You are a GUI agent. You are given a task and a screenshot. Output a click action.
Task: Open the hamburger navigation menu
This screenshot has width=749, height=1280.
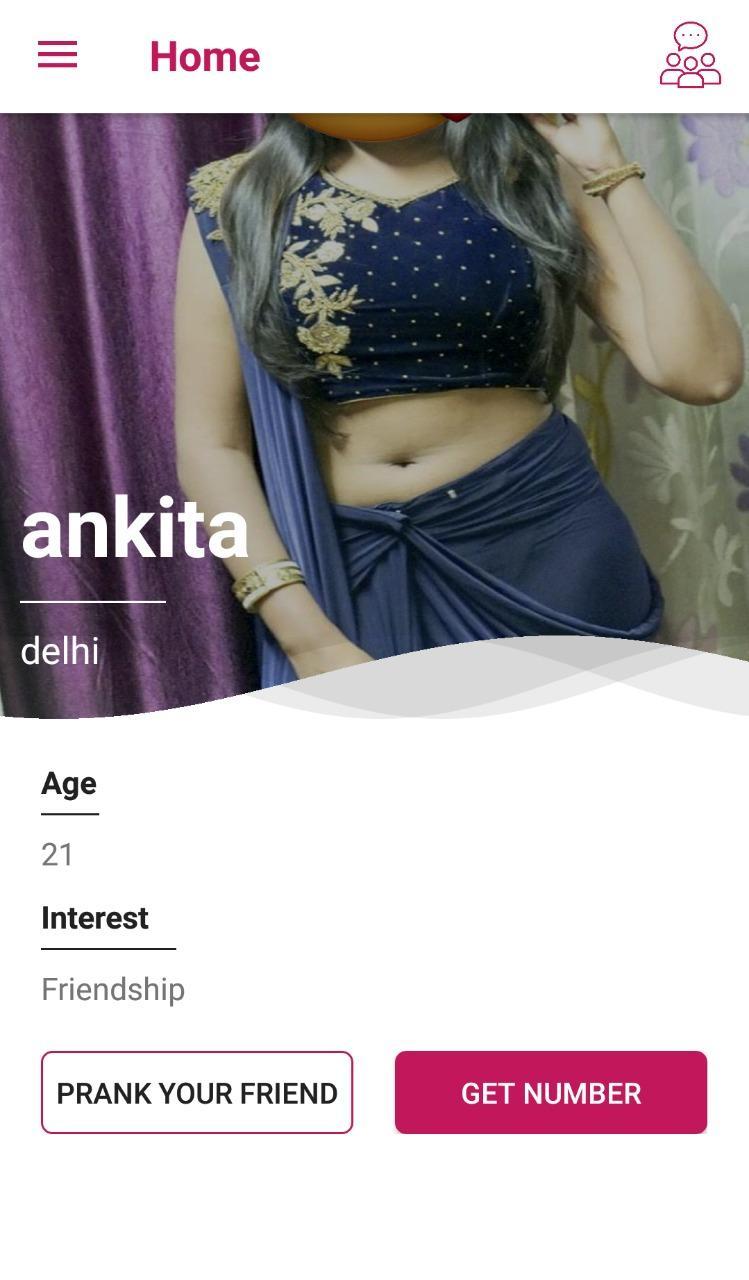click(x=58, y=55)
